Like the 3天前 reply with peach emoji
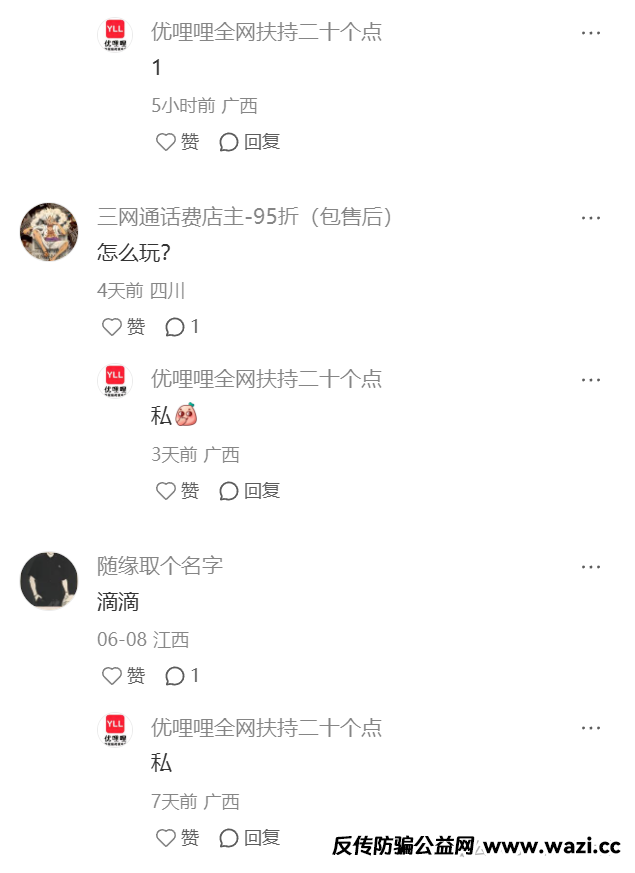Image resolution: width=635 pixels, height=873 pixels. click(x=177, y=491)
